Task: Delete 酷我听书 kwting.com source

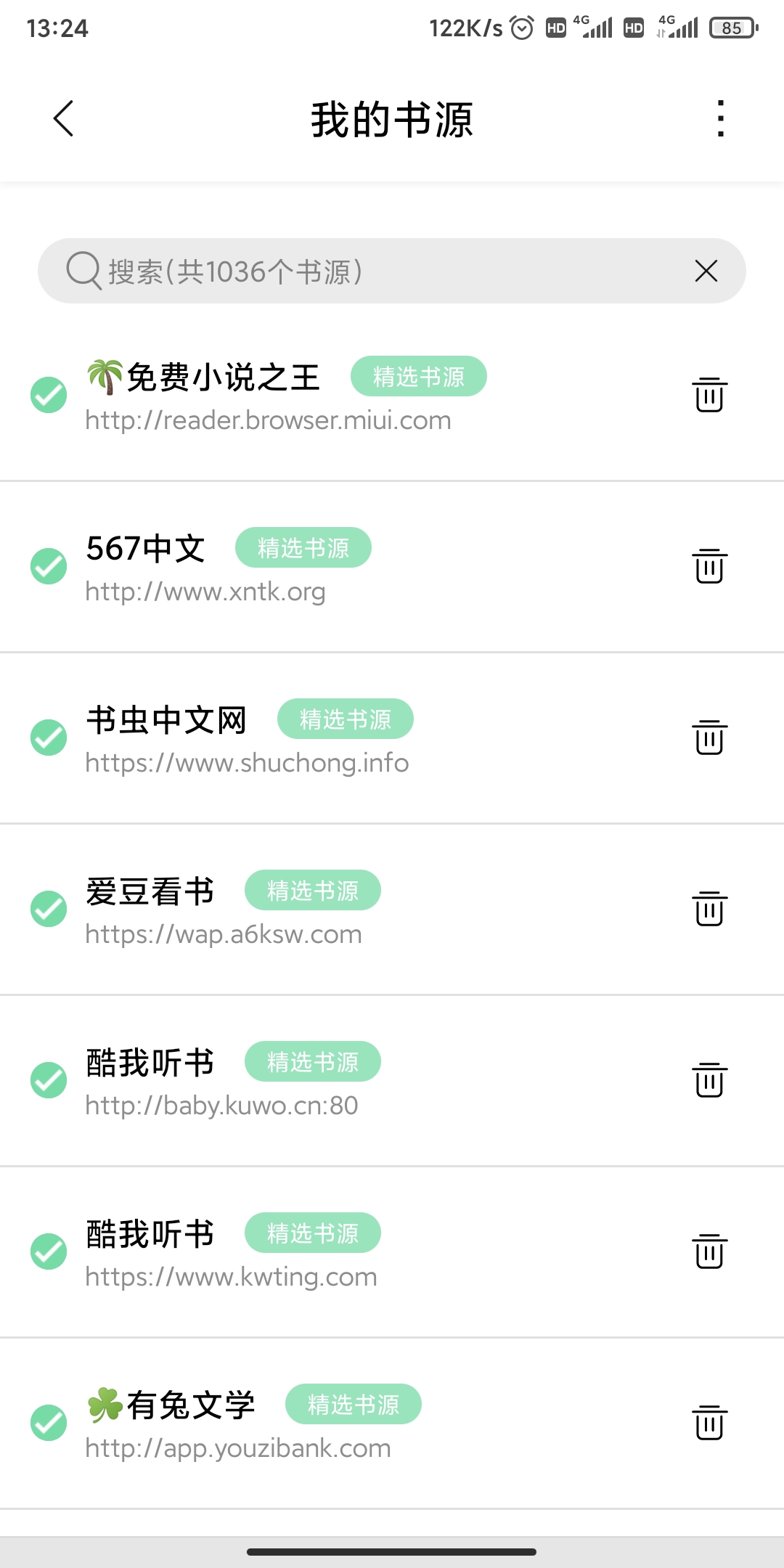Action: [x=709, y=1251]
